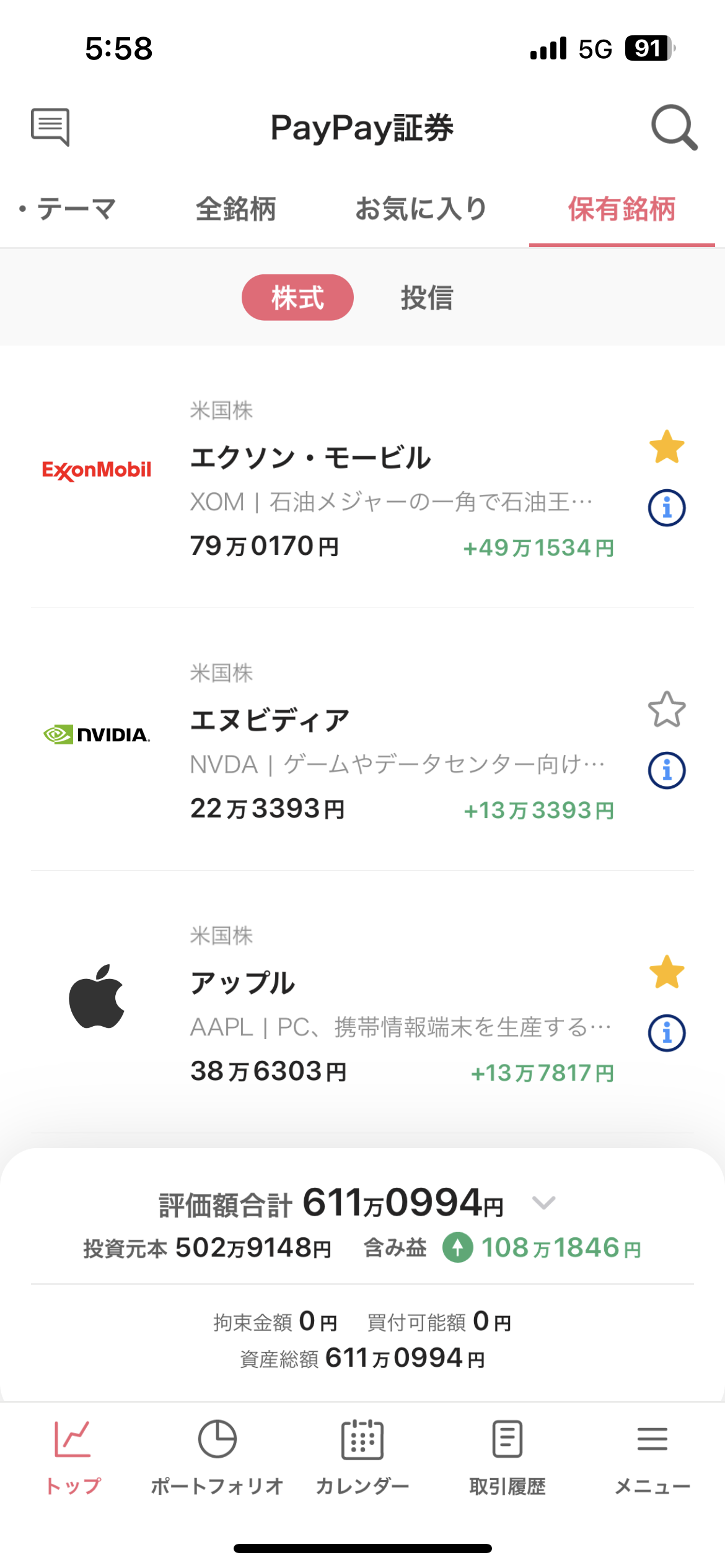View 取引履歴 in the bottom bar
Viewport: 725px width, 1568px height.
(x=507, y=1455)
